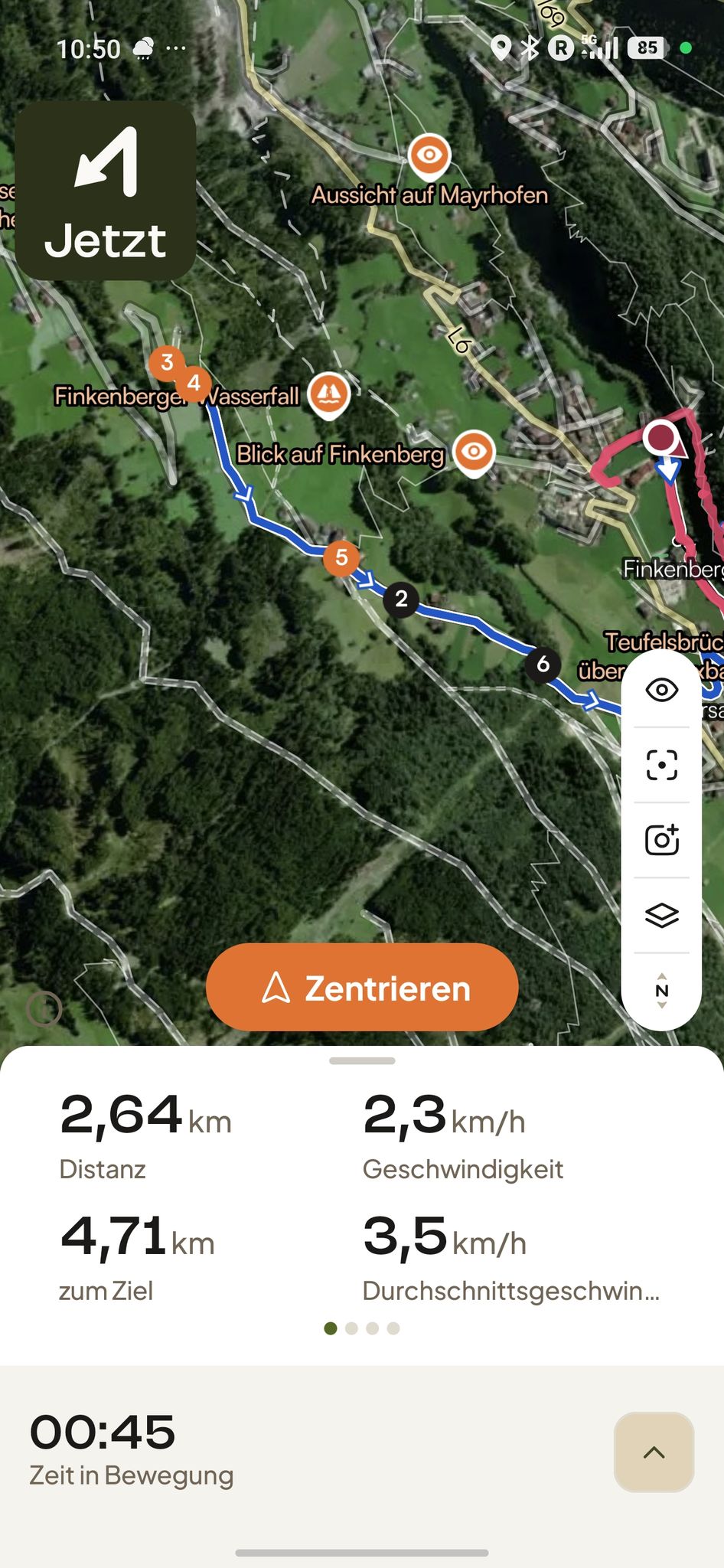Tap the focus frame icon in side toolbar
Screen dimensions: 724x1568
(662, 765)
